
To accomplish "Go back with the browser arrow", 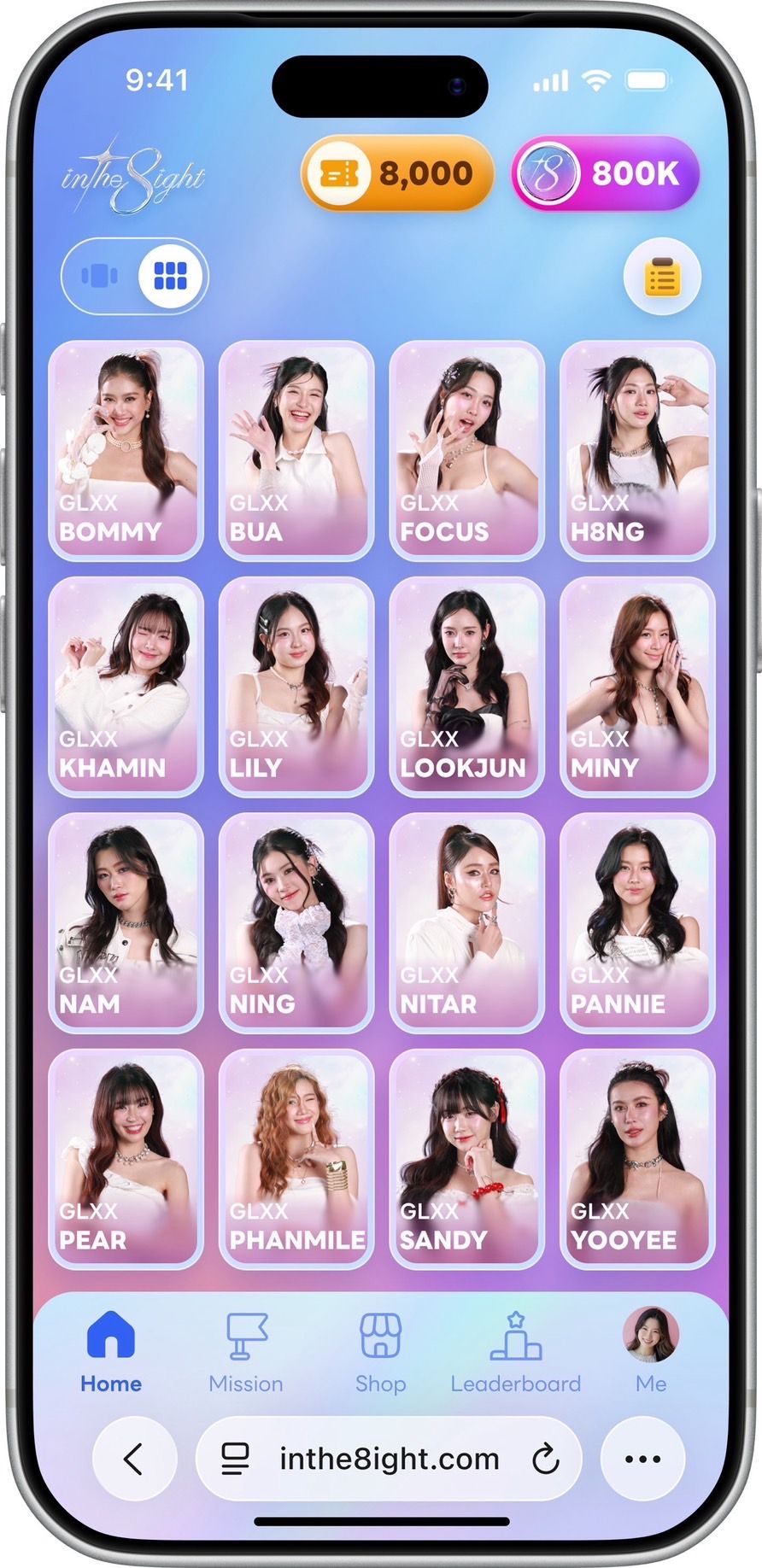I will pyautogui.click(x=134, y=1459).
